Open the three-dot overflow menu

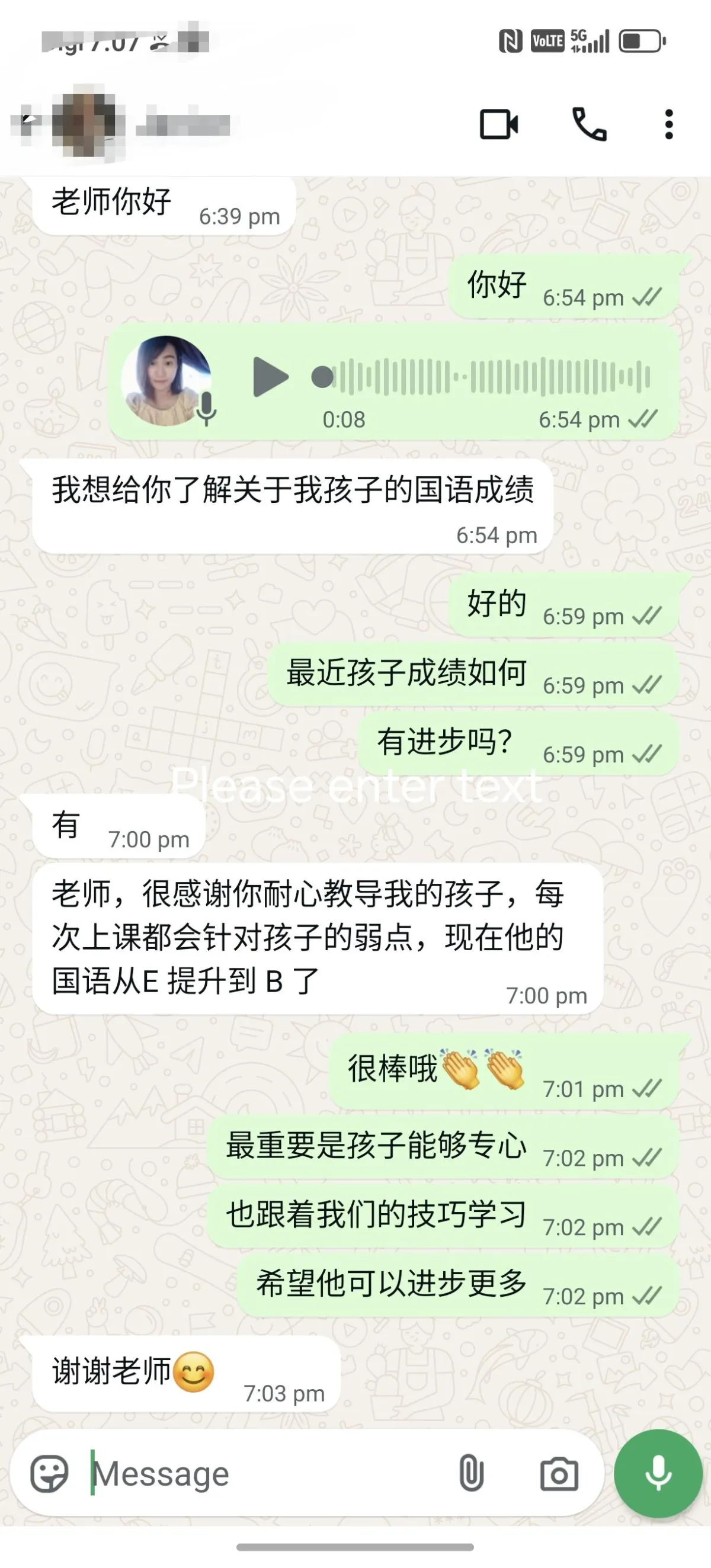[x=669, y=125]
